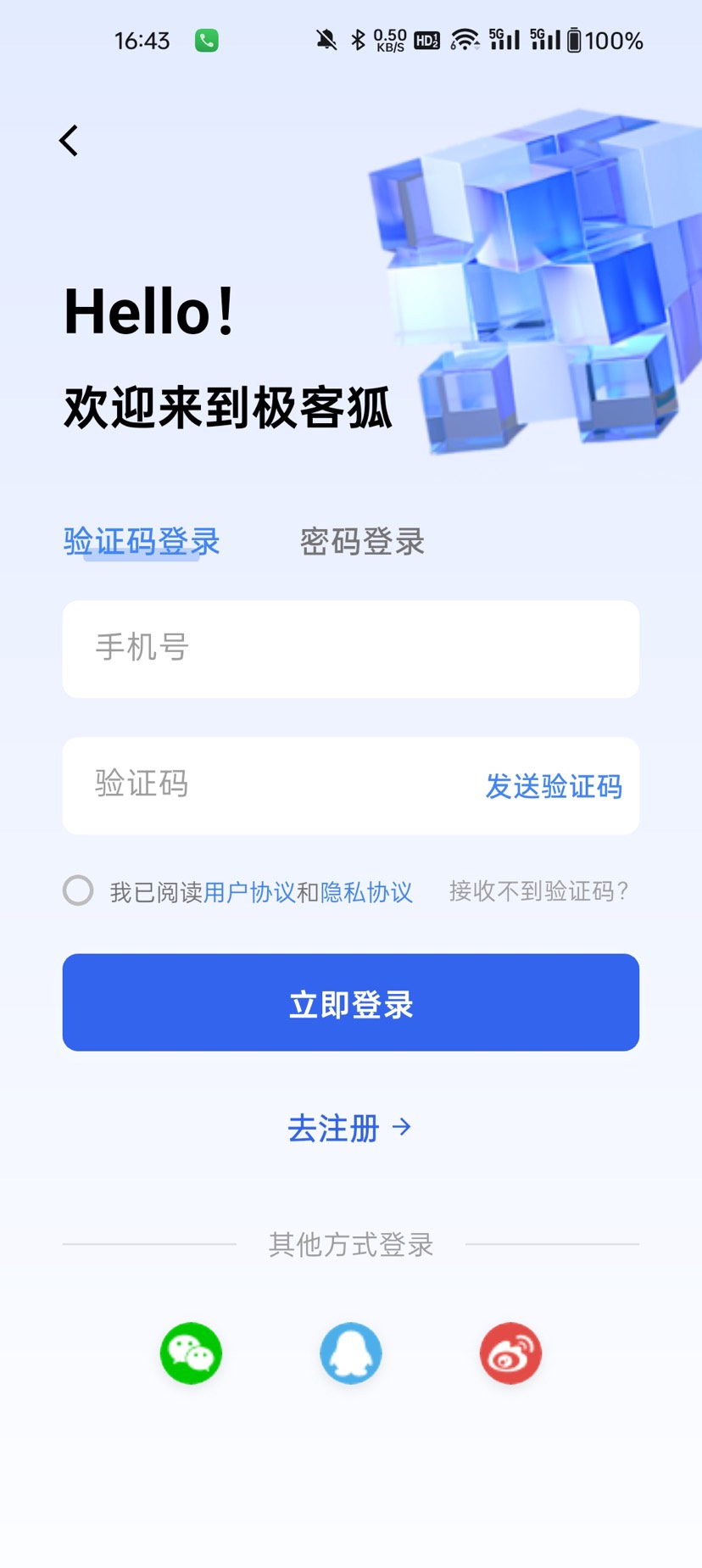The height and width of the screenshot is (1568, 702).
Task: Tap the 手机号 phone number field
Action: (350, 649)
